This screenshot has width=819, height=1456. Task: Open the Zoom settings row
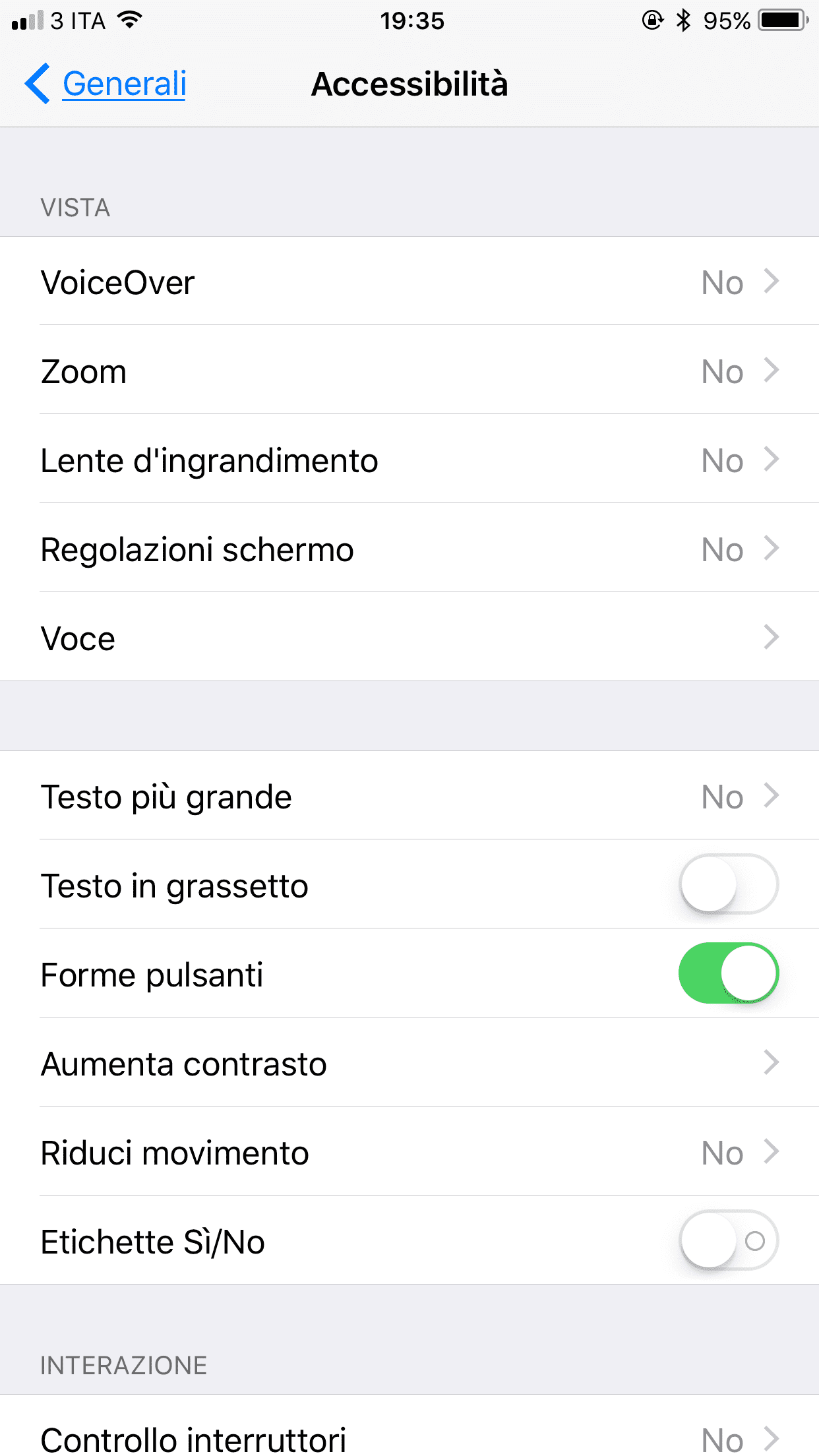click(x=409, y=370)
